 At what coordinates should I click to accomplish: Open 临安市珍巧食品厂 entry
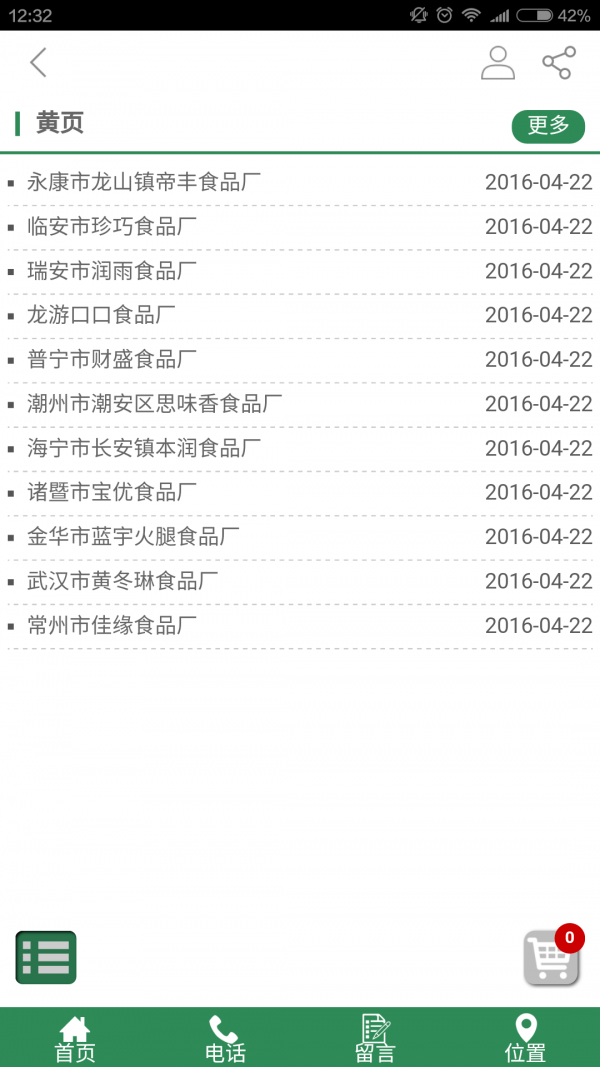coord(112,226)
